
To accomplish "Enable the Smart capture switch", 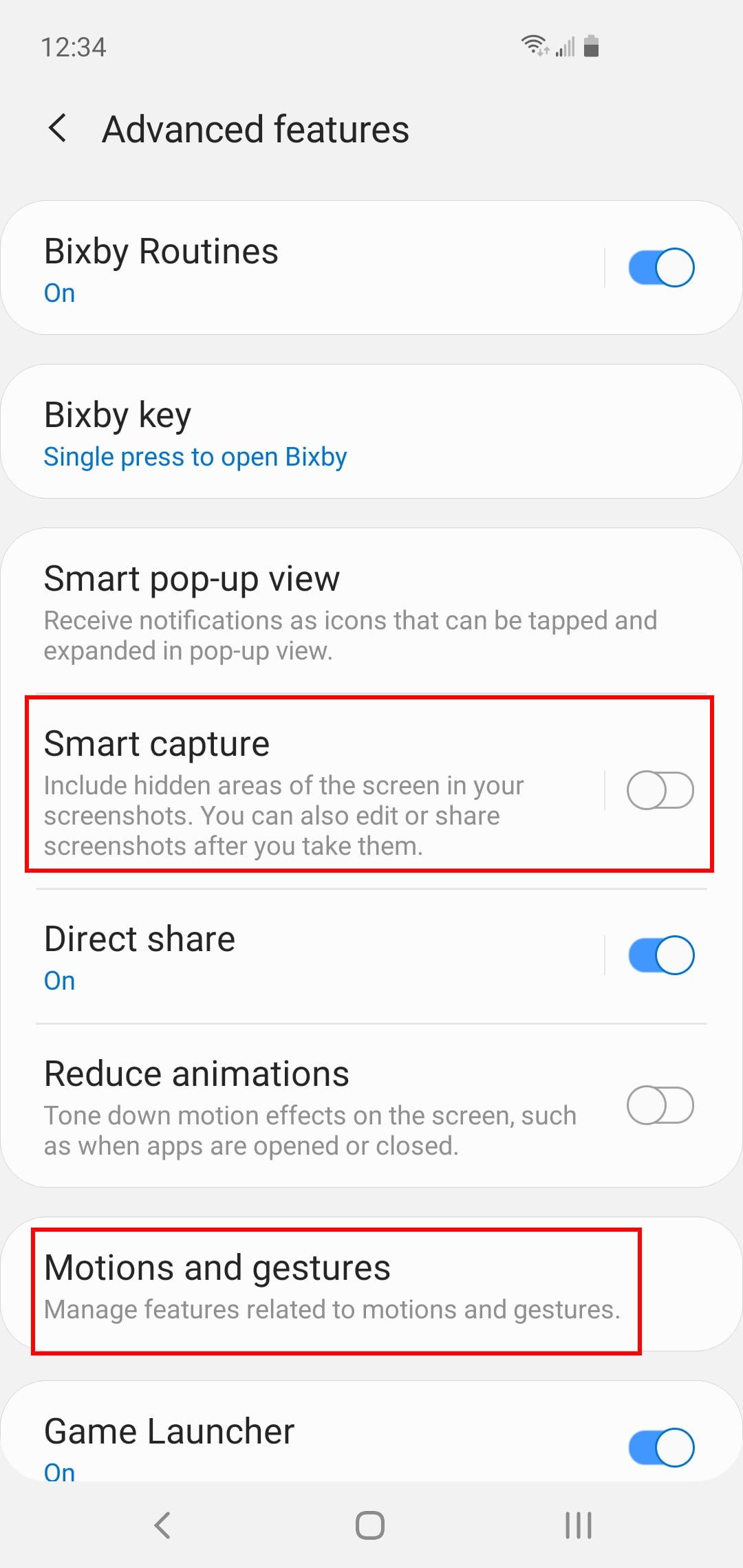I will click(660, 790).
